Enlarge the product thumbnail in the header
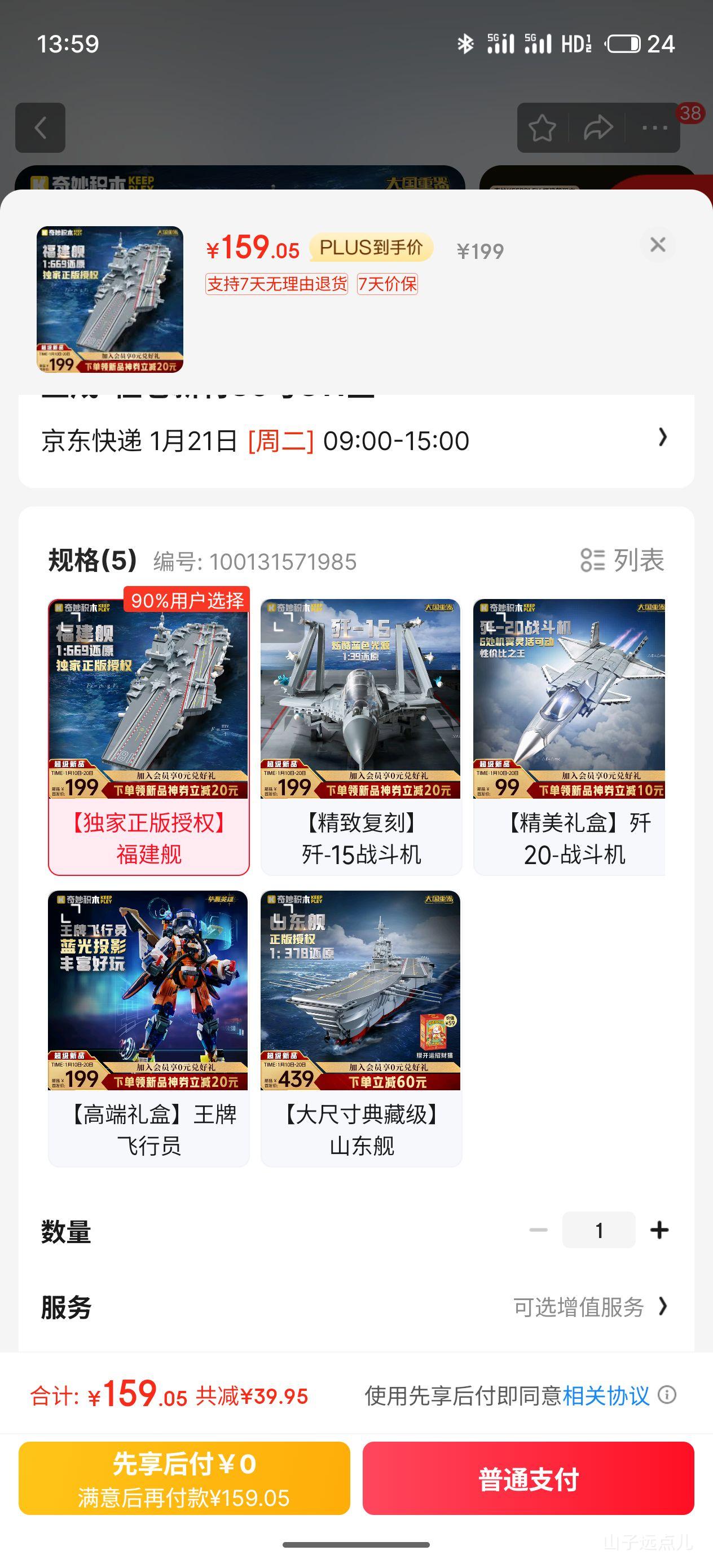 pos(110,299)
